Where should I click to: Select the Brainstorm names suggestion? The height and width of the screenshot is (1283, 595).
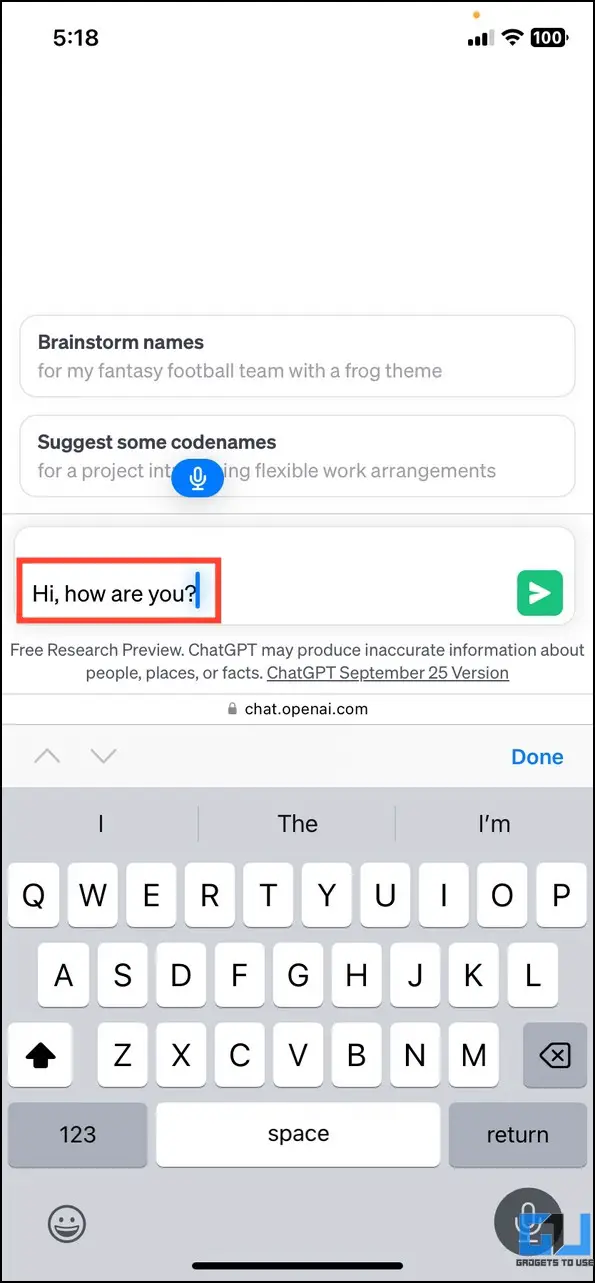(x=297, y=356)
